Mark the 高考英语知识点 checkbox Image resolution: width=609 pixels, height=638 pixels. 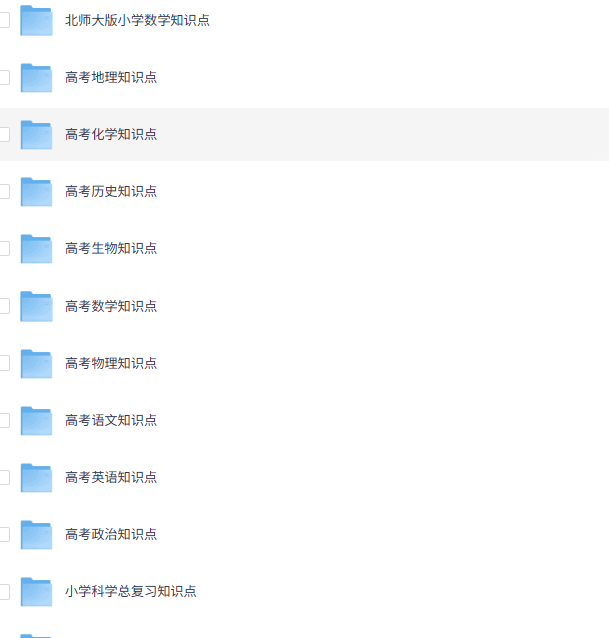(x=4, y=477)
